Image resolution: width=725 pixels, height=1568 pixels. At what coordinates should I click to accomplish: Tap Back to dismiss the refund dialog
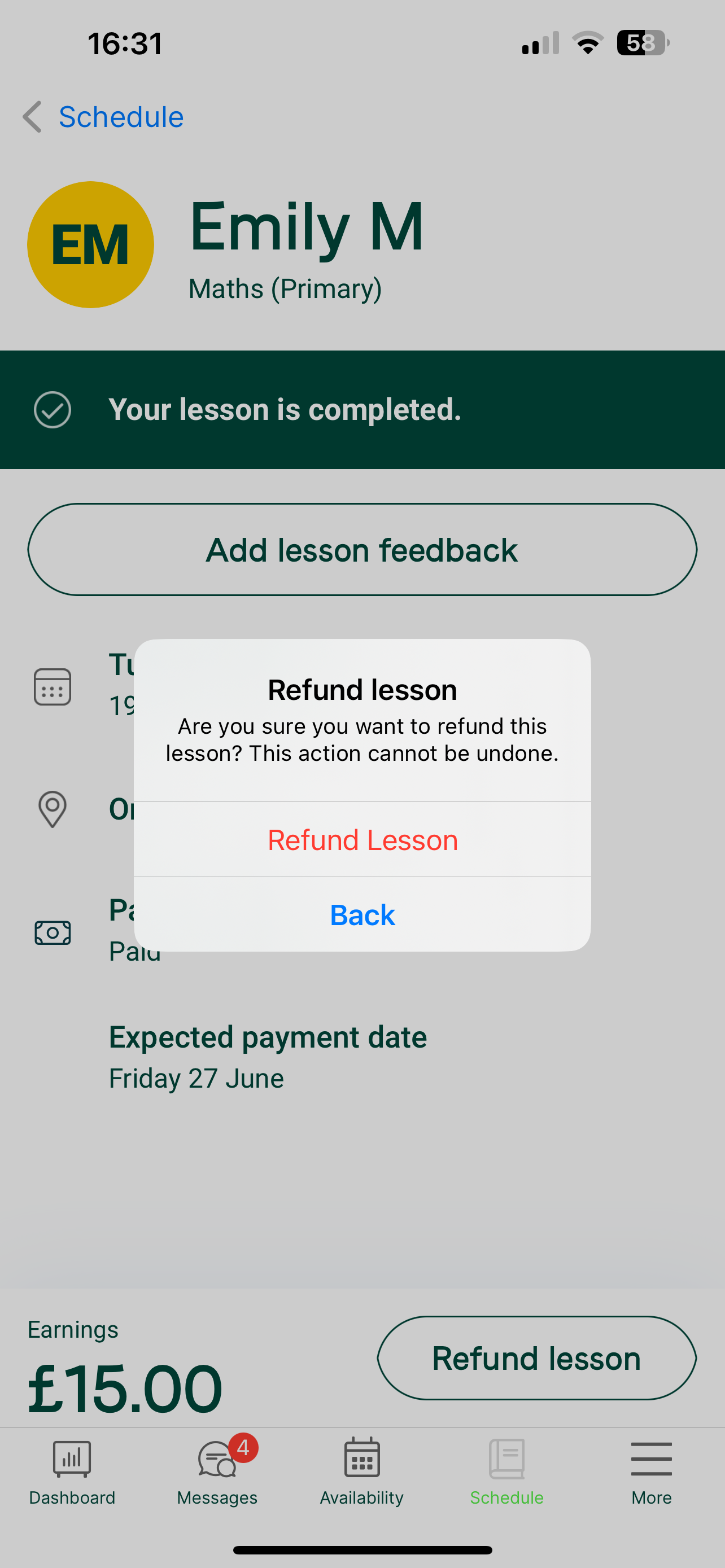[362, 915]
